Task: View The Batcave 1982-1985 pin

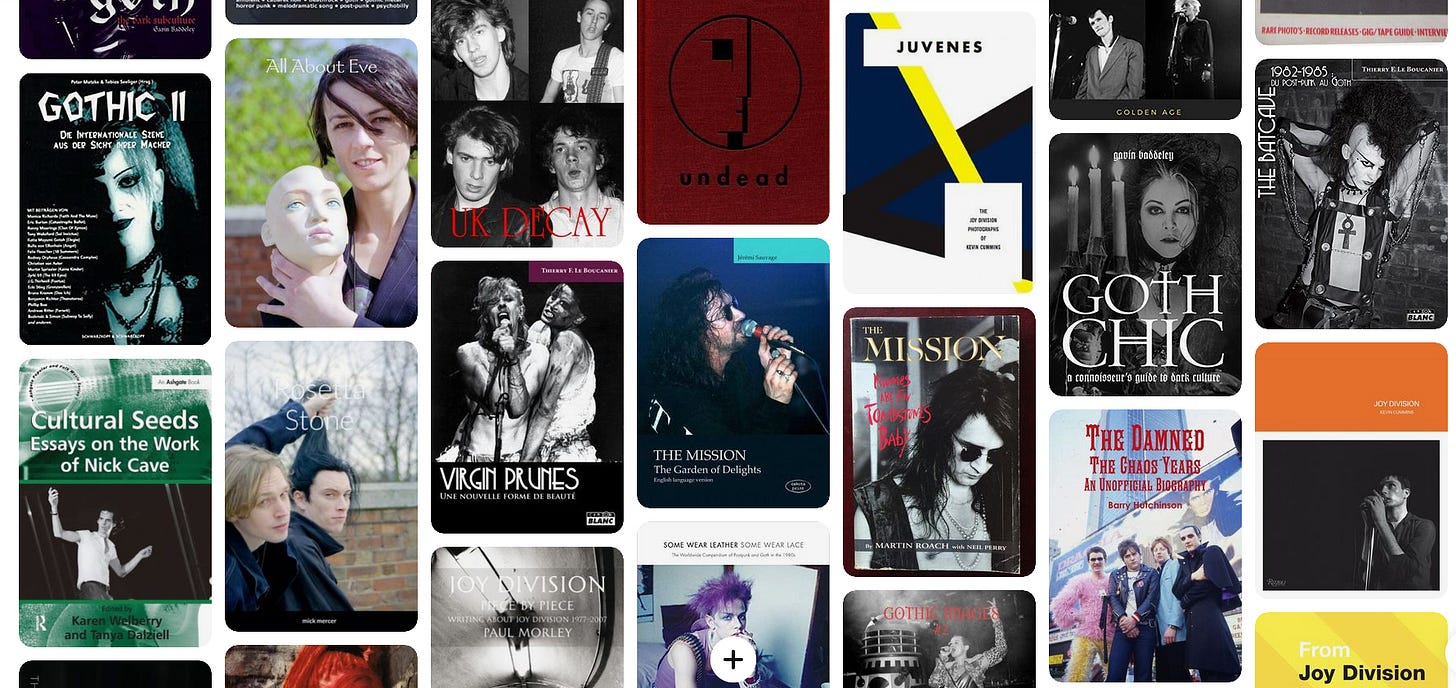Action: (1351, 193)
